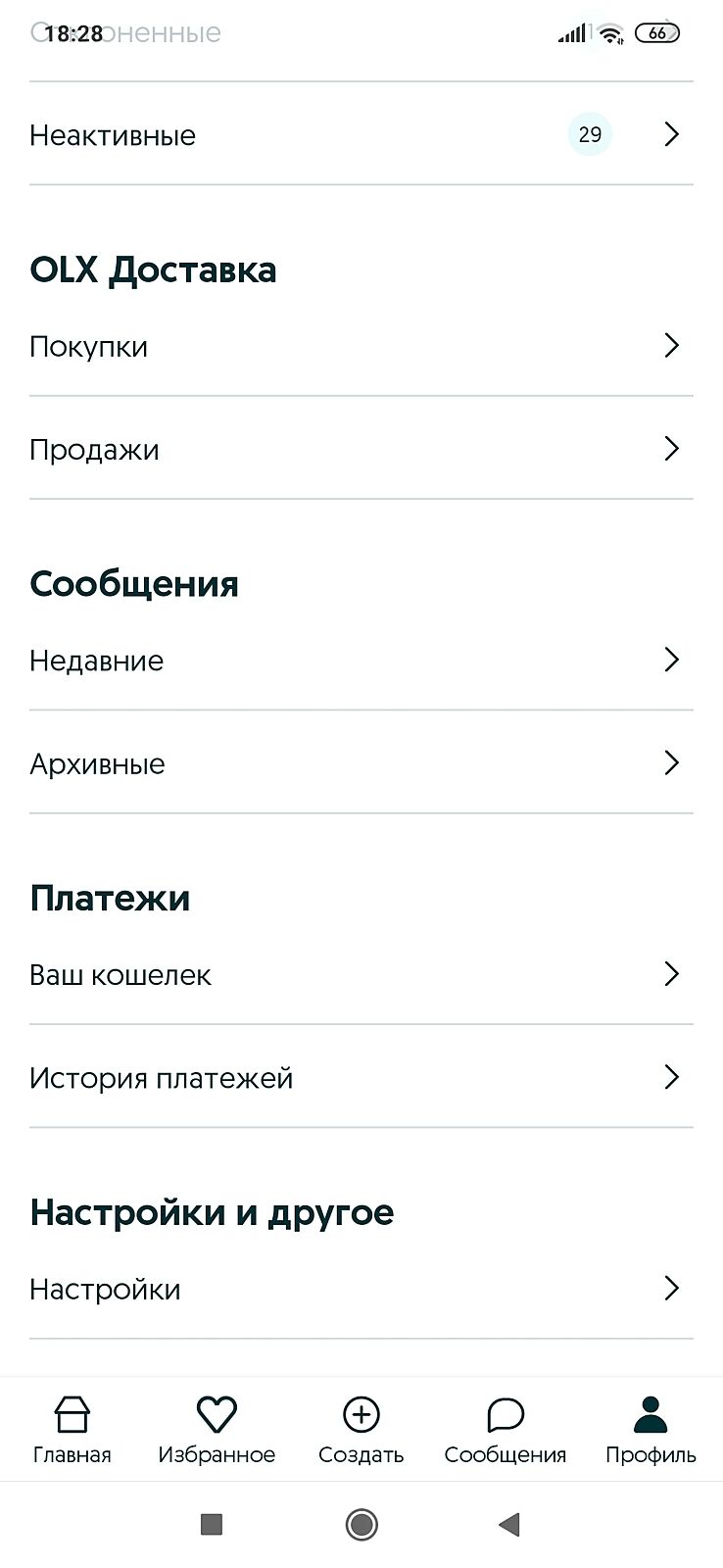723x1568 pixels.
Task: Switch to the Сообщения tab in bottom bar
Action: [506, 1430]
